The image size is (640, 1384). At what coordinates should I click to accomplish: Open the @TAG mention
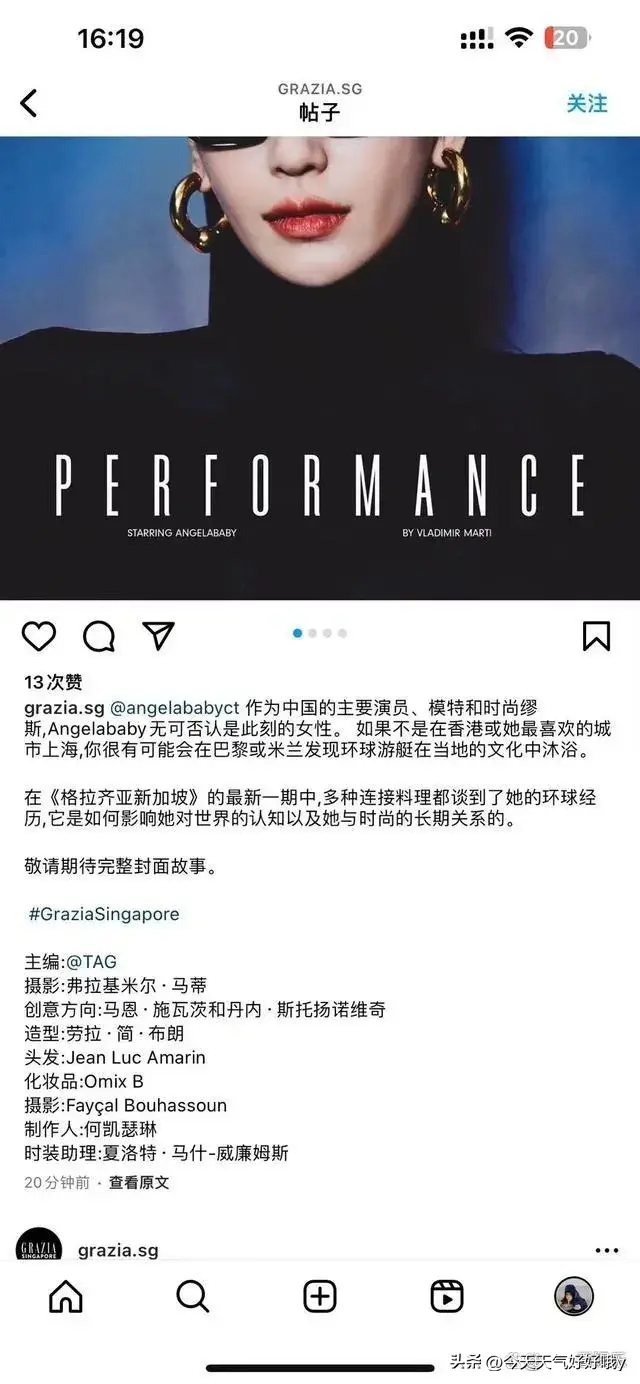[x=91, y=962]
